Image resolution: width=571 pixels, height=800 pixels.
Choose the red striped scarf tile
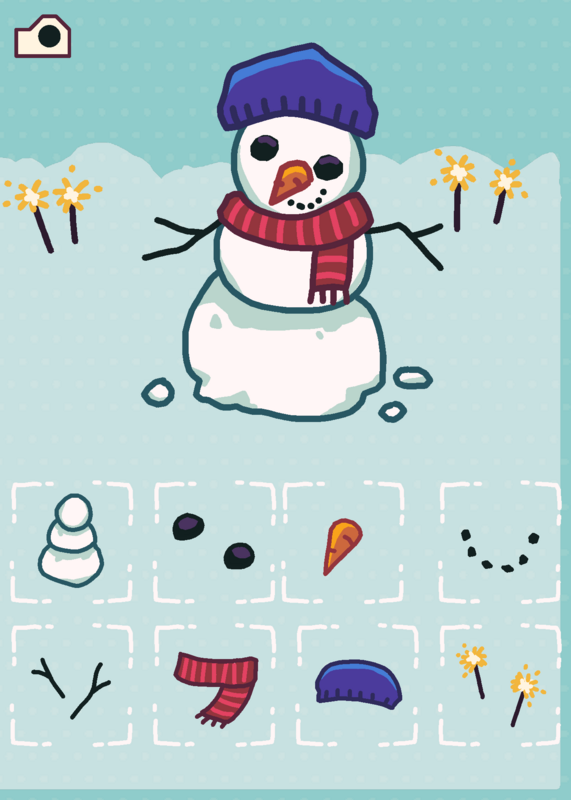[x=214, y=685]
